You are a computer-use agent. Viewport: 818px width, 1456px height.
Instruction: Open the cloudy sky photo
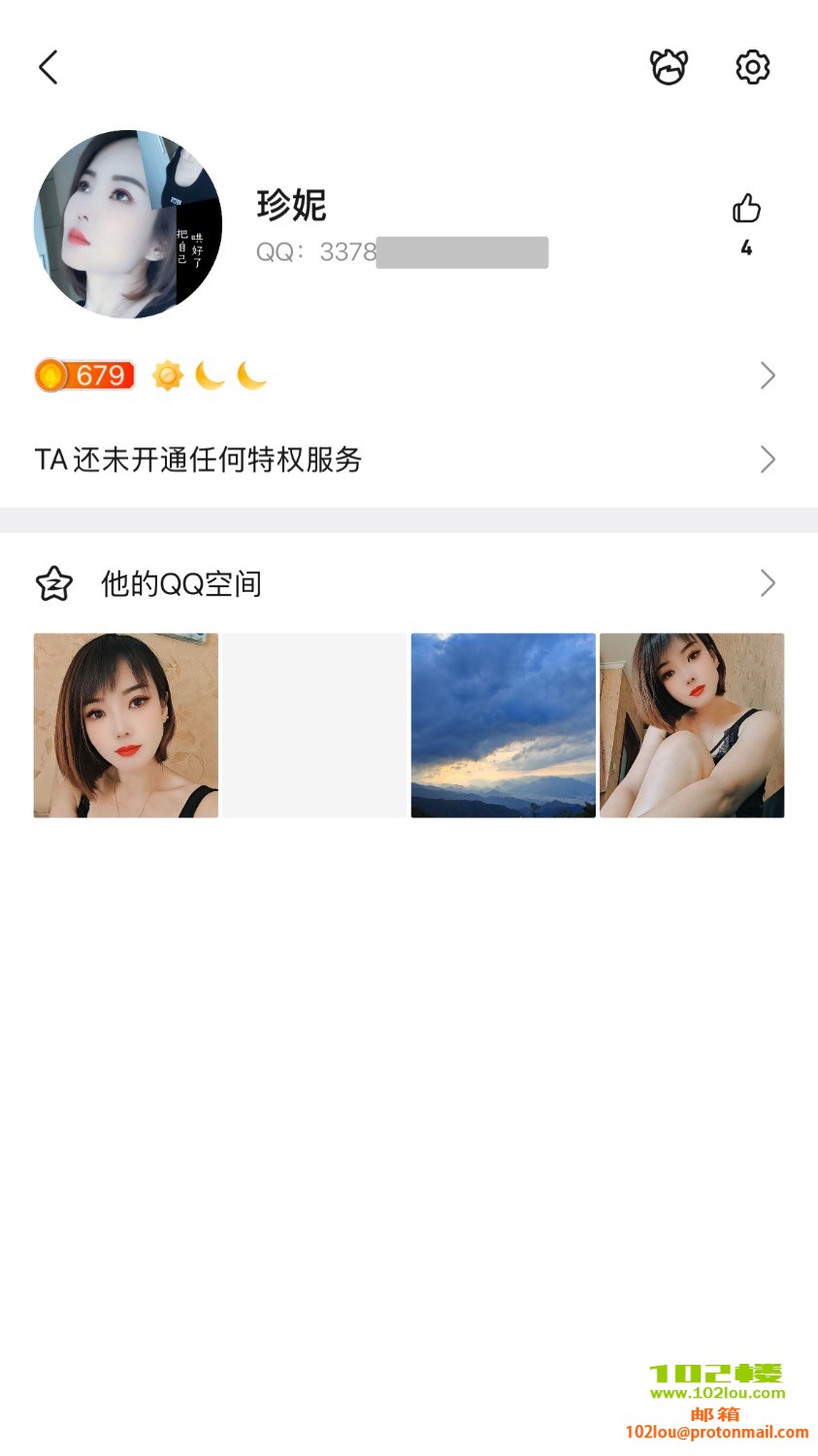[503, 725]
